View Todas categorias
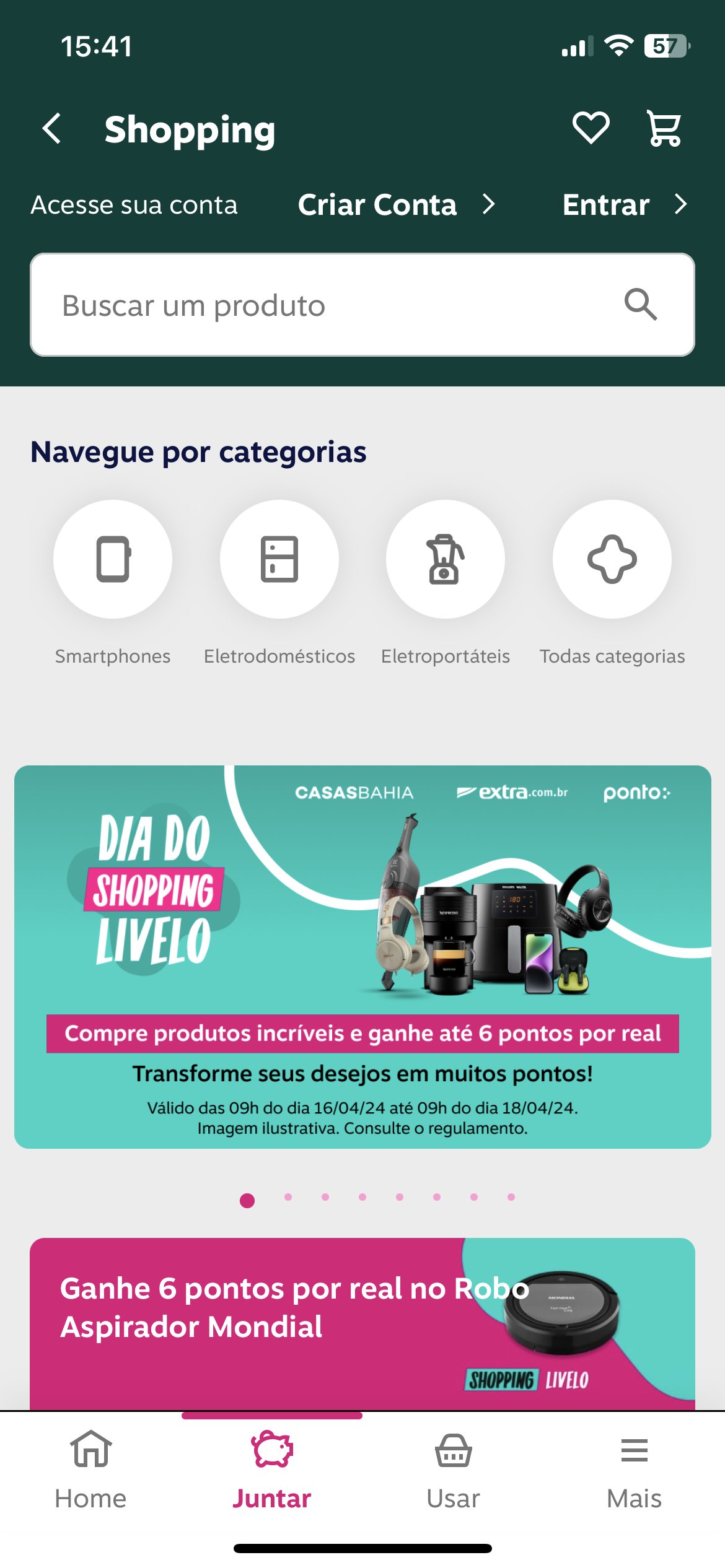 (612, 559)
